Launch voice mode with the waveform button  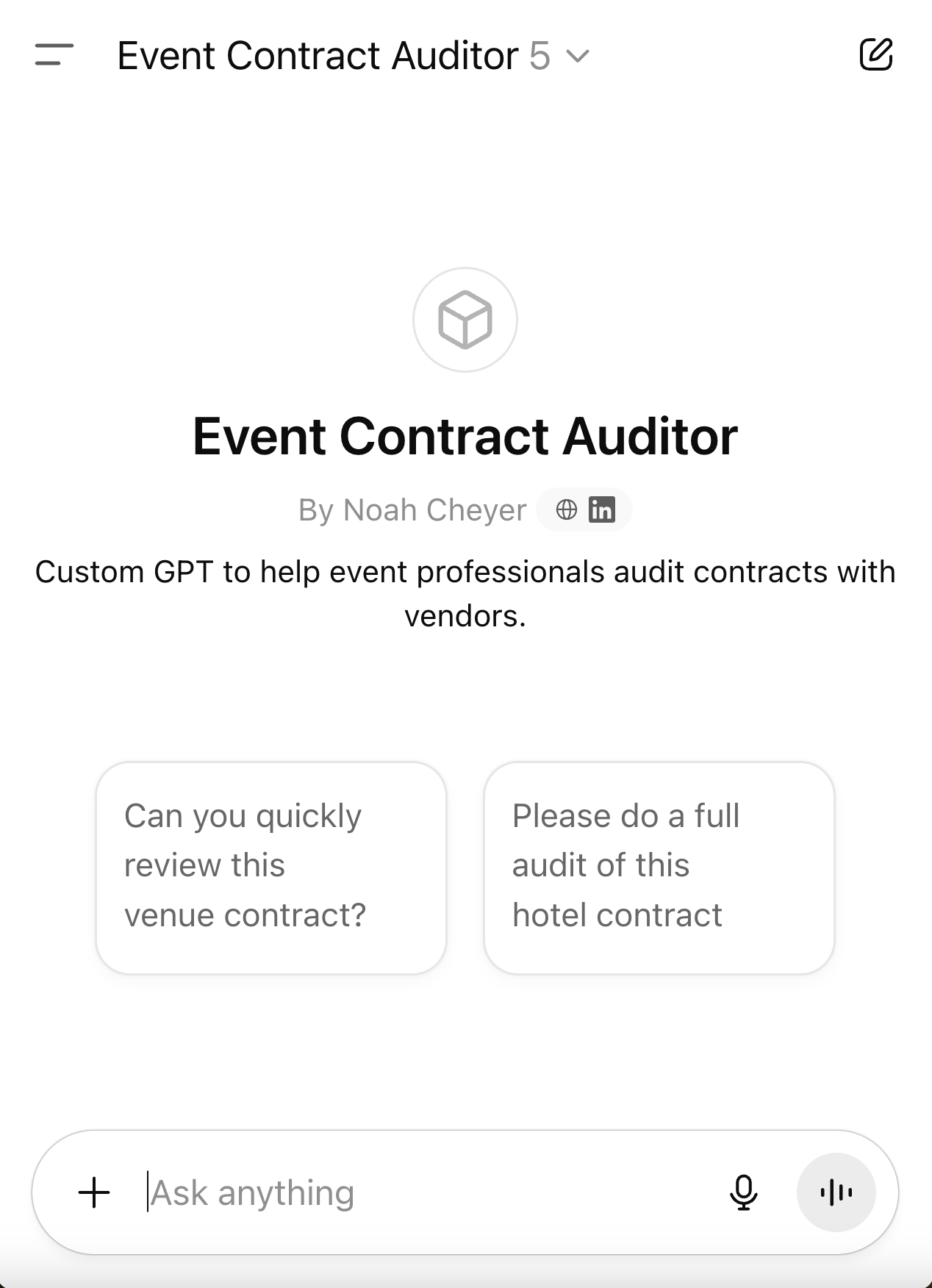[836, 1192]
